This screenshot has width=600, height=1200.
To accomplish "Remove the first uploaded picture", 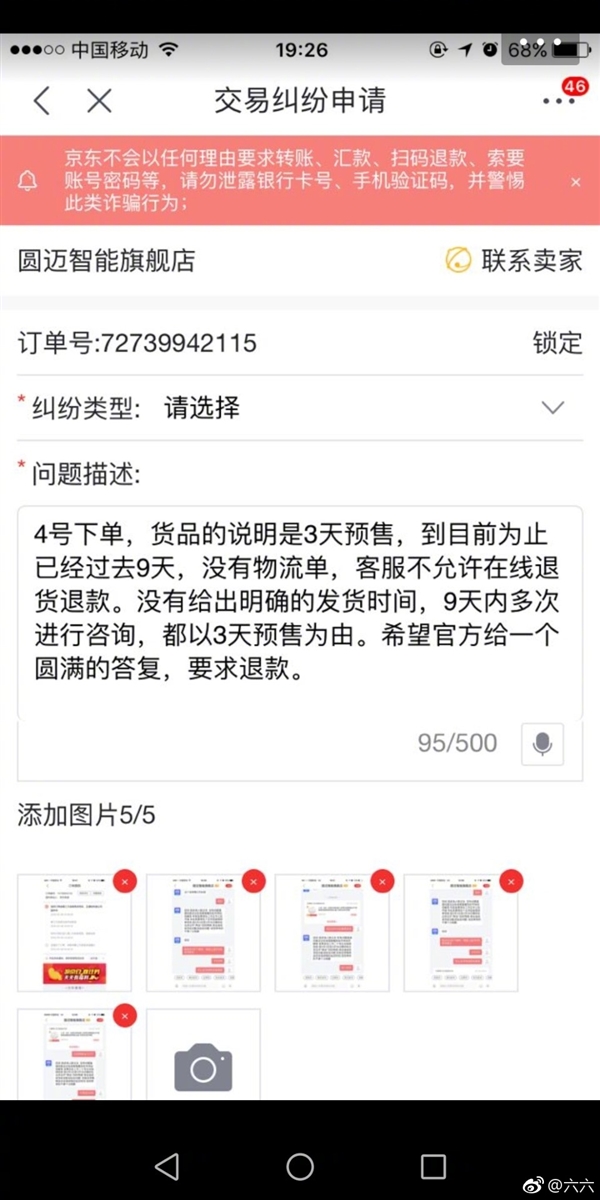I will [124, 882].
